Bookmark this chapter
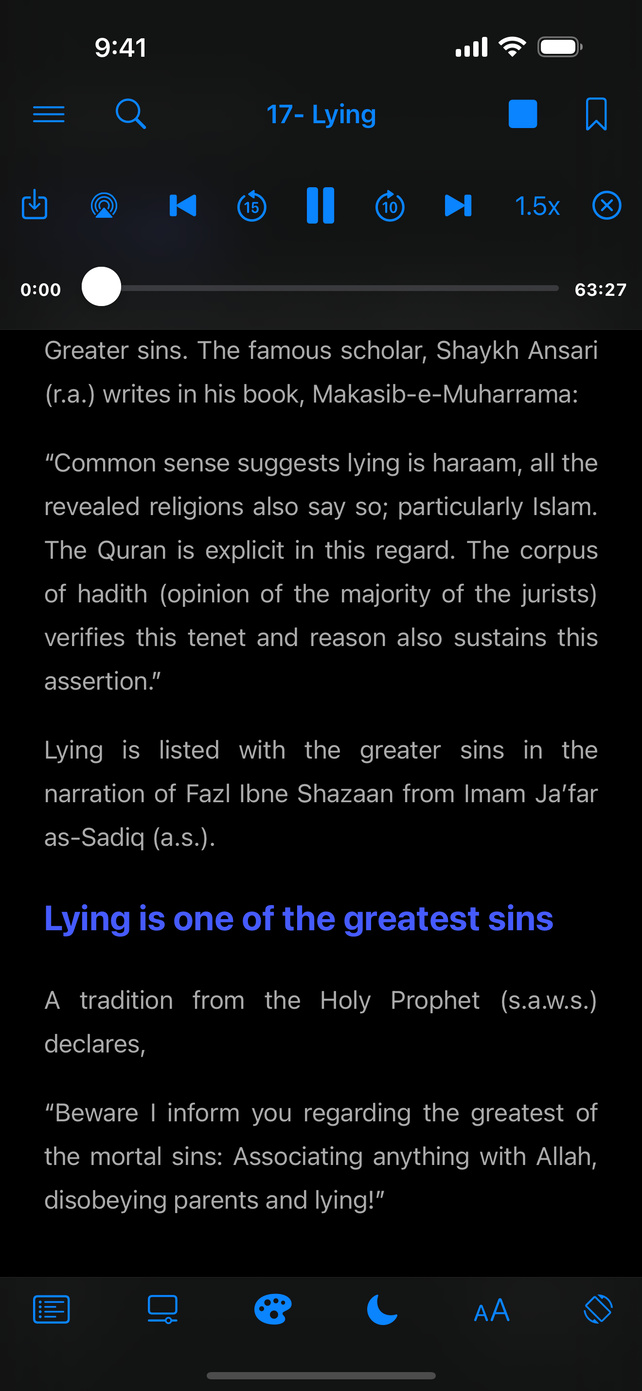Screen dimensions: 642x1391 pyautogui.click(x=596, y=114)
